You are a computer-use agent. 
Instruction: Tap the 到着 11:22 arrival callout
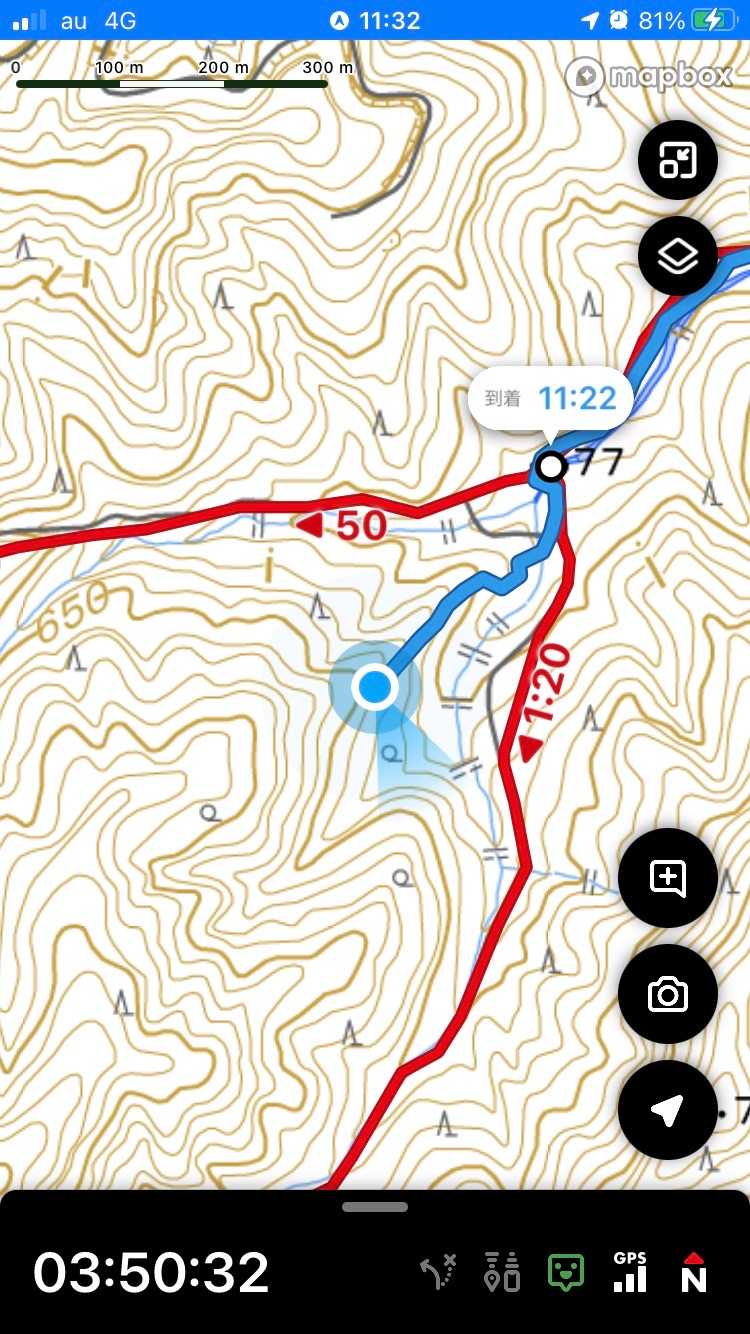point(550,399)
